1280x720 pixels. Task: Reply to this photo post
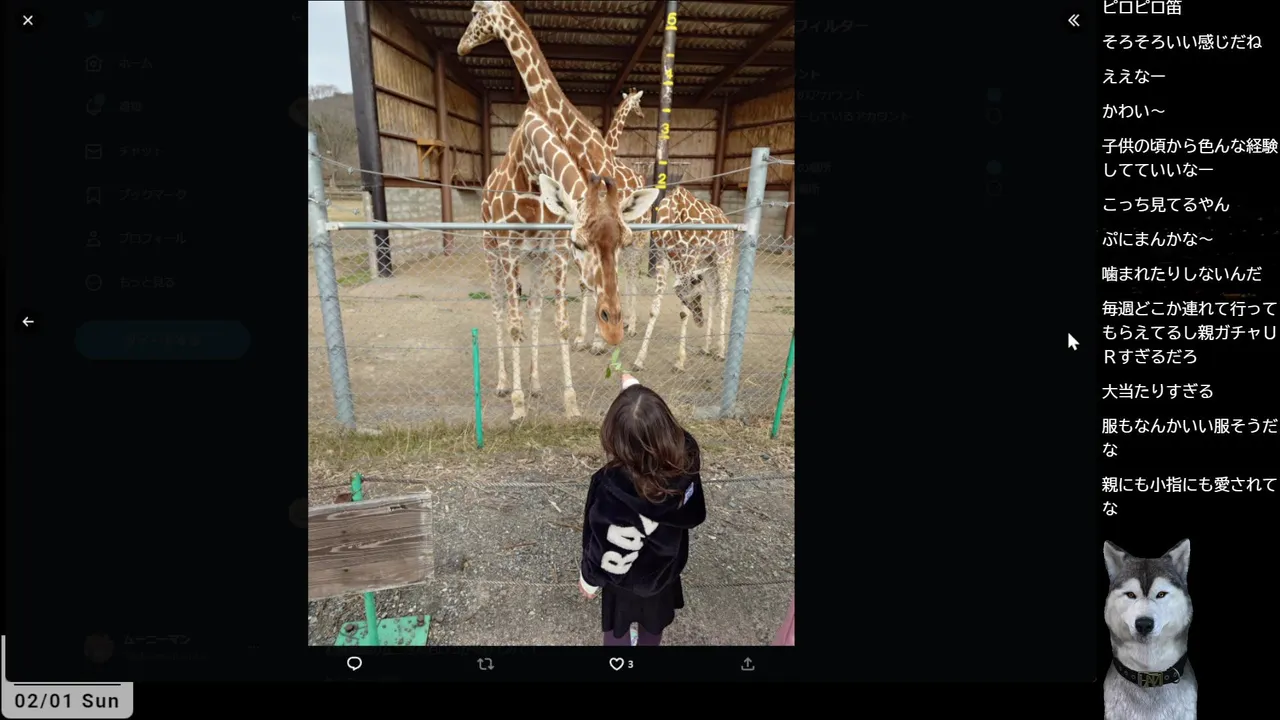(x=354, y=664)
